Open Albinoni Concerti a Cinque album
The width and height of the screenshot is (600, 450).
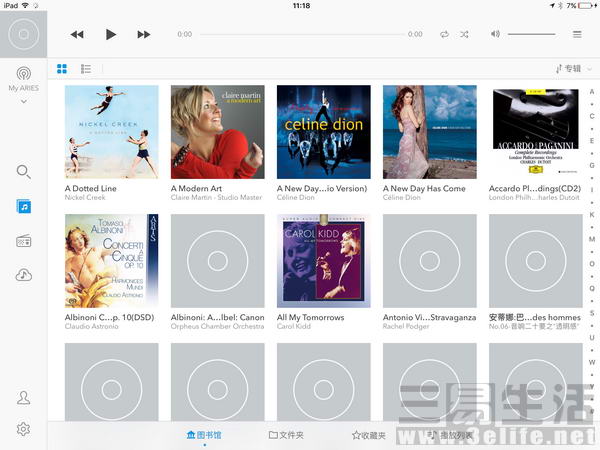111,261
